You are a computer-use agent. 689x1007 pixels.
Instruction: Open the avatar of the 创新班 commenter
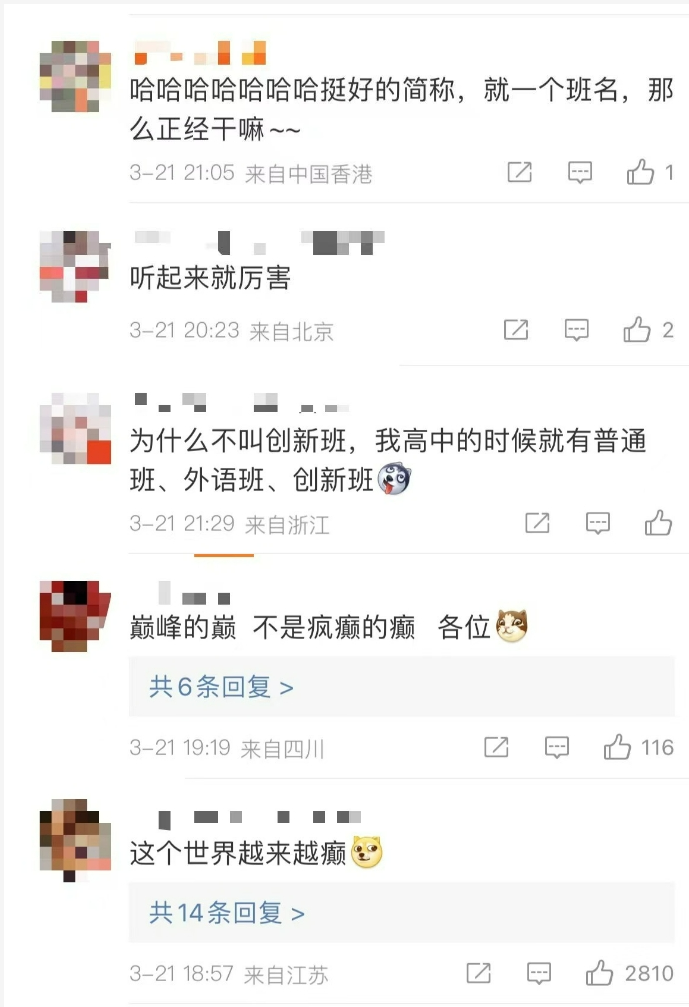pos(75,428)
